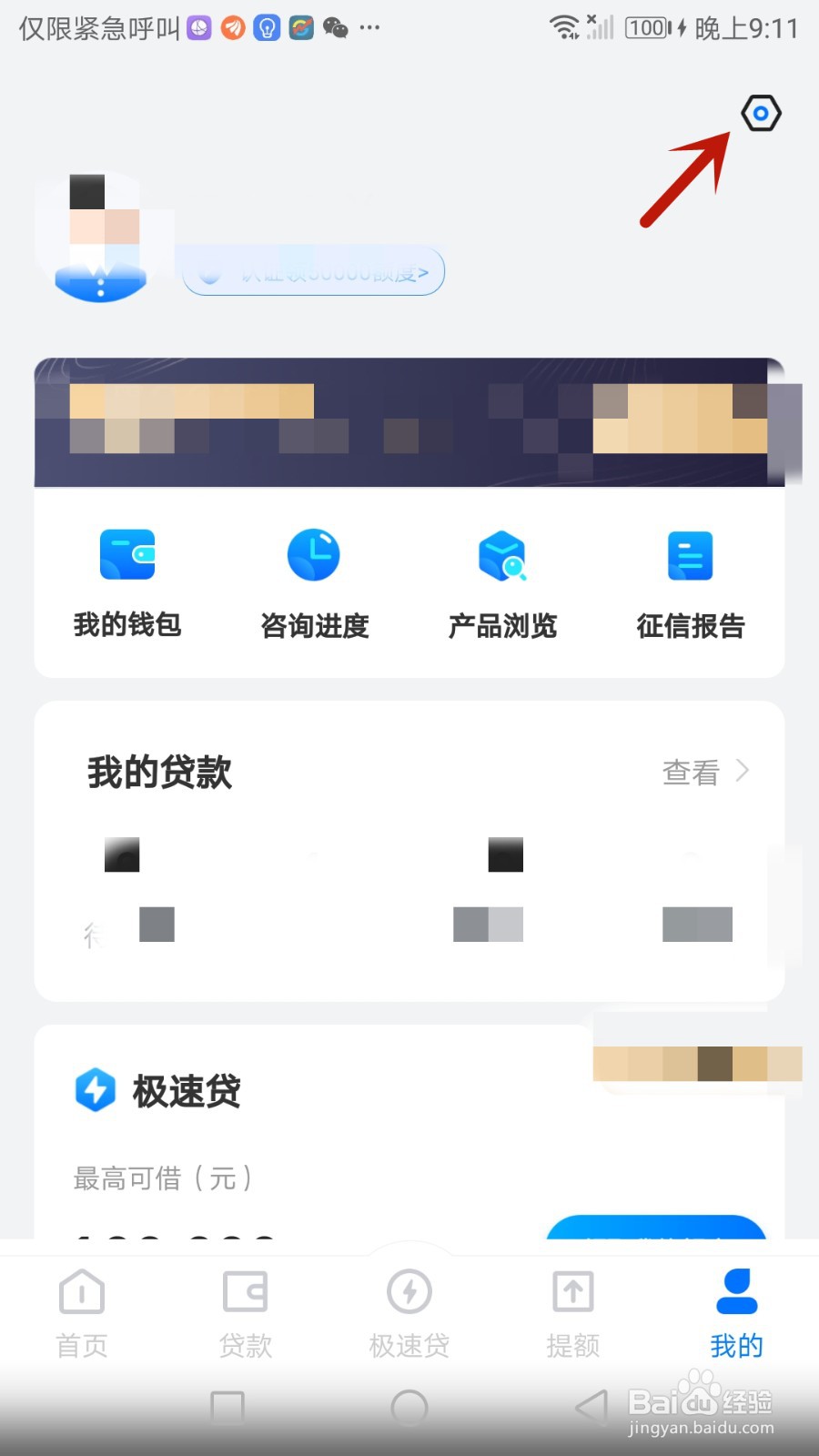Tap the 提额 upload arrow icon
Screen dimensions: 819x1456
click(571, 1290)
